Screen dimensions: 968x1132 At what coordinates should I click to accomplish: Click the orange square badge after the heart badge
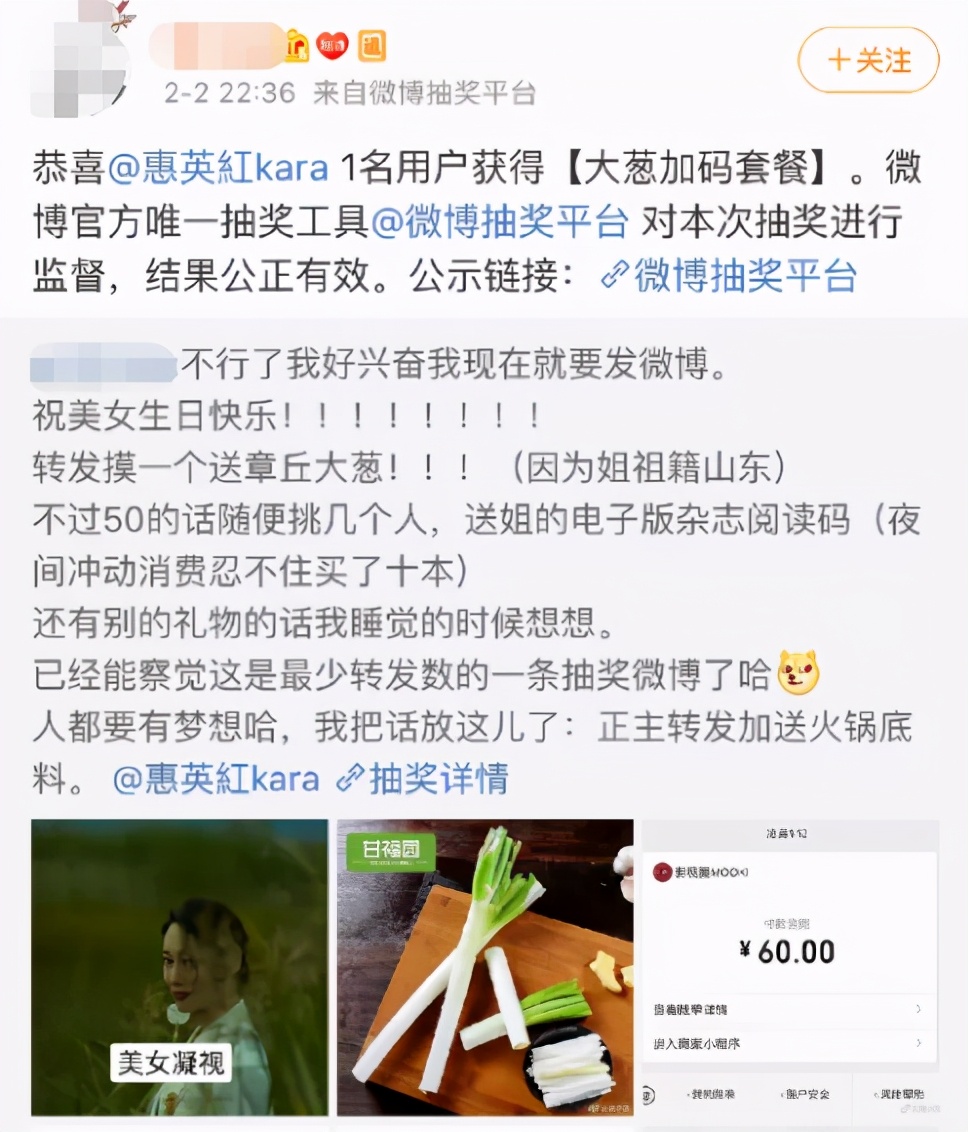click(x=371, y=45)
